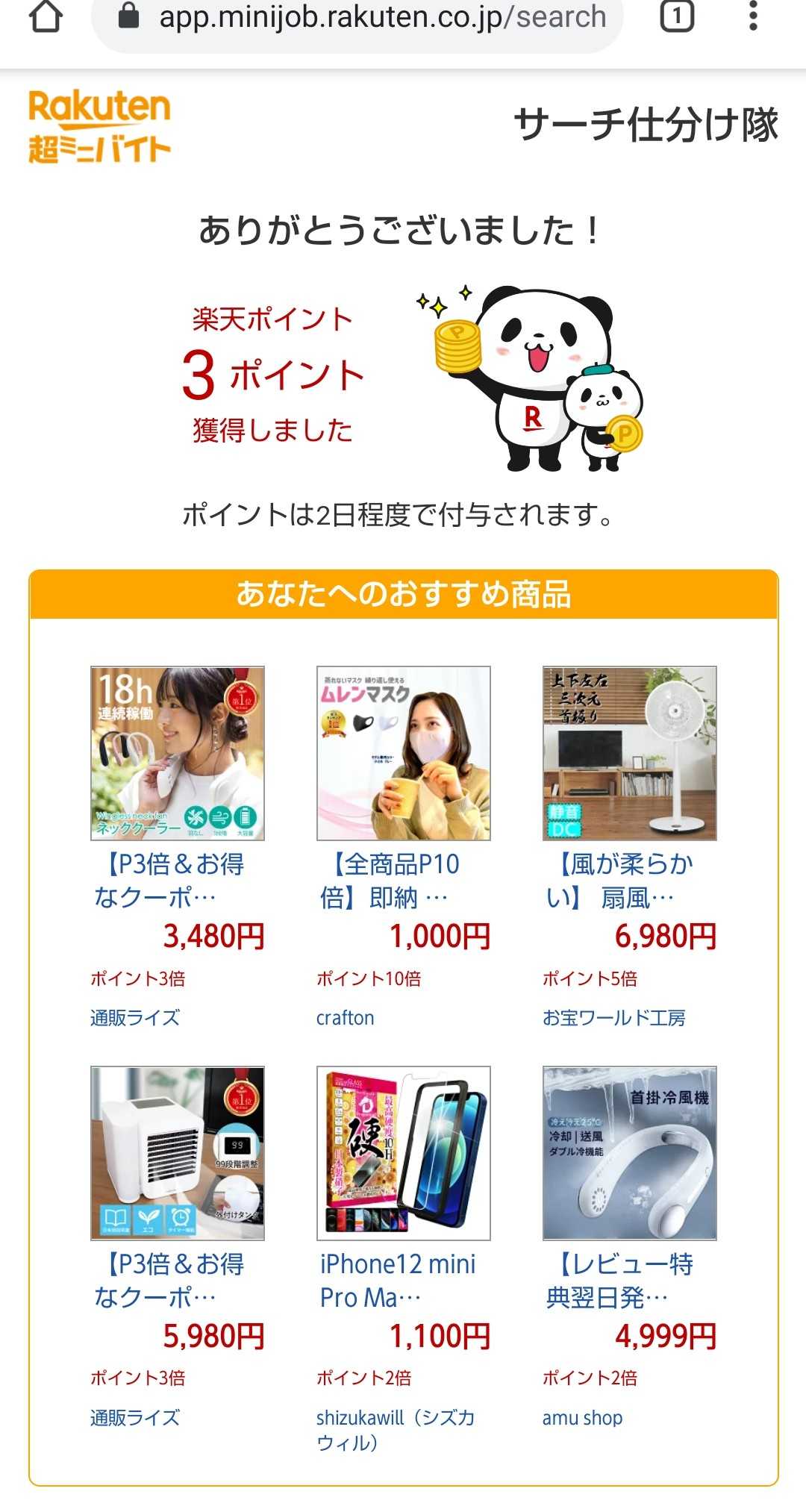The height and width of the screenshot is (1512, 806).
Task: Open the ムレンマスク product image
Action: click(x=404, y=753)
